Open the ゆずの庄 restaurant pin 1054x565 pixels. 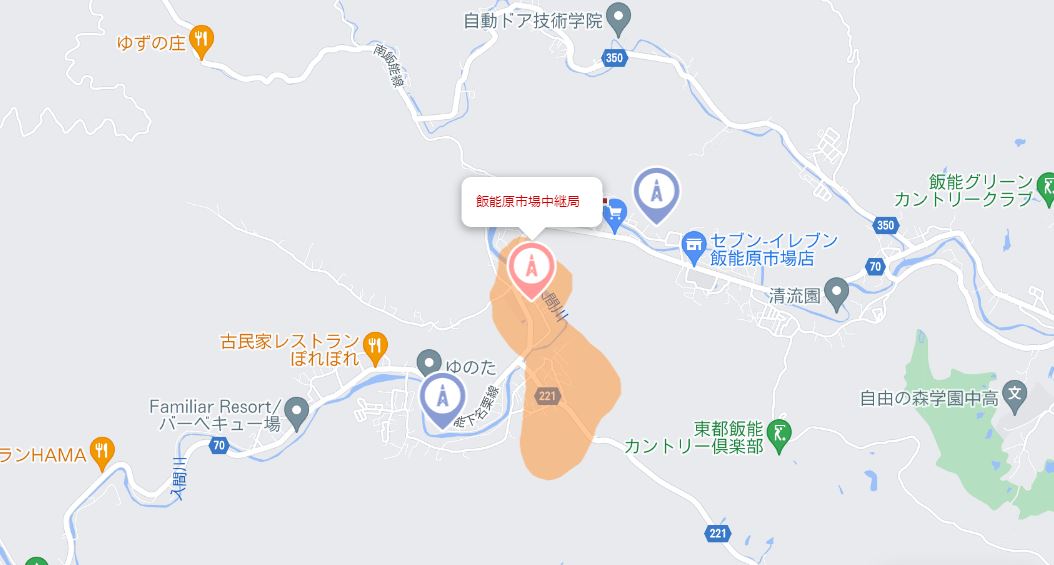[x=202, y=40]
